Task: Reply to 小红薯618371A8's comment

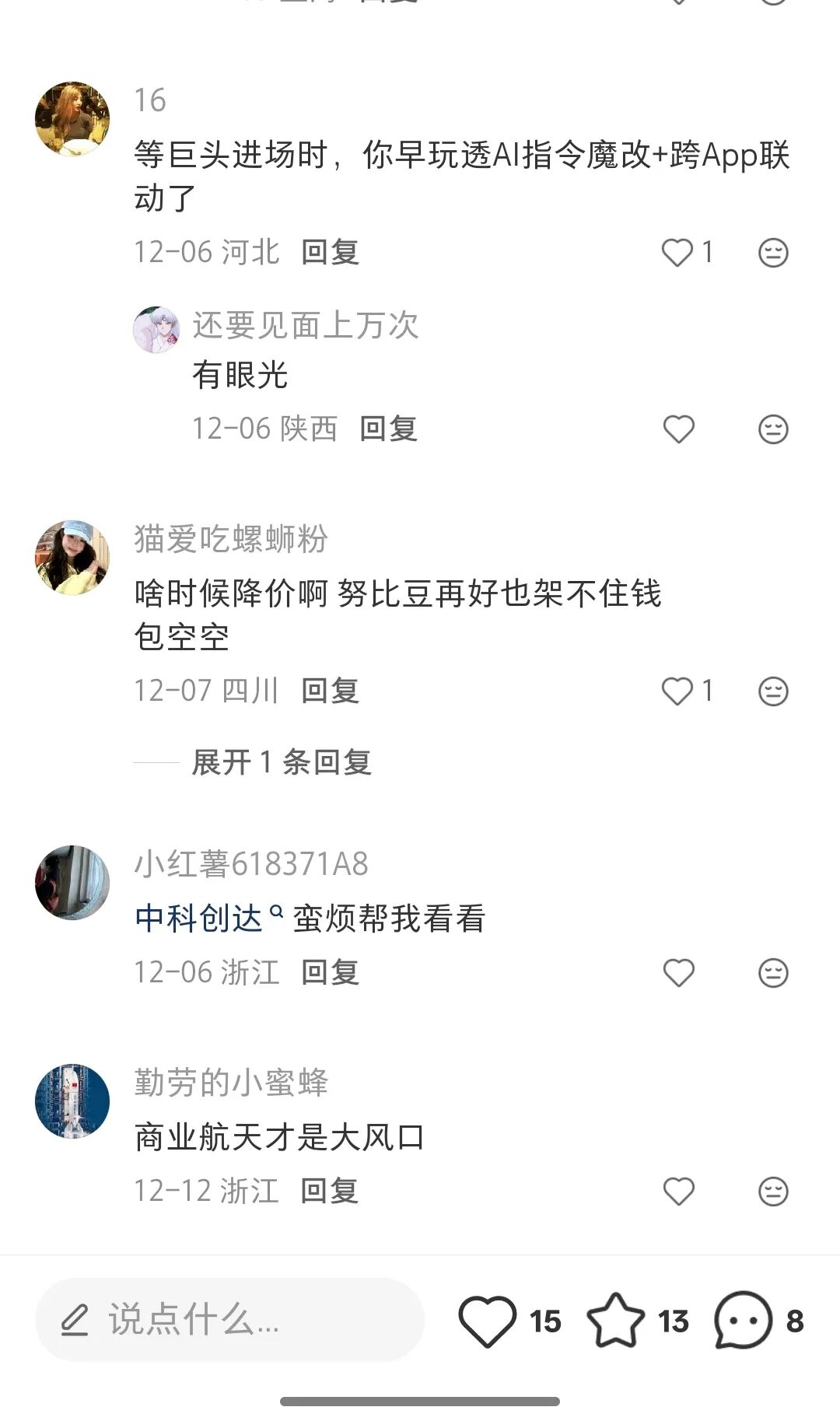Action: 330,972
